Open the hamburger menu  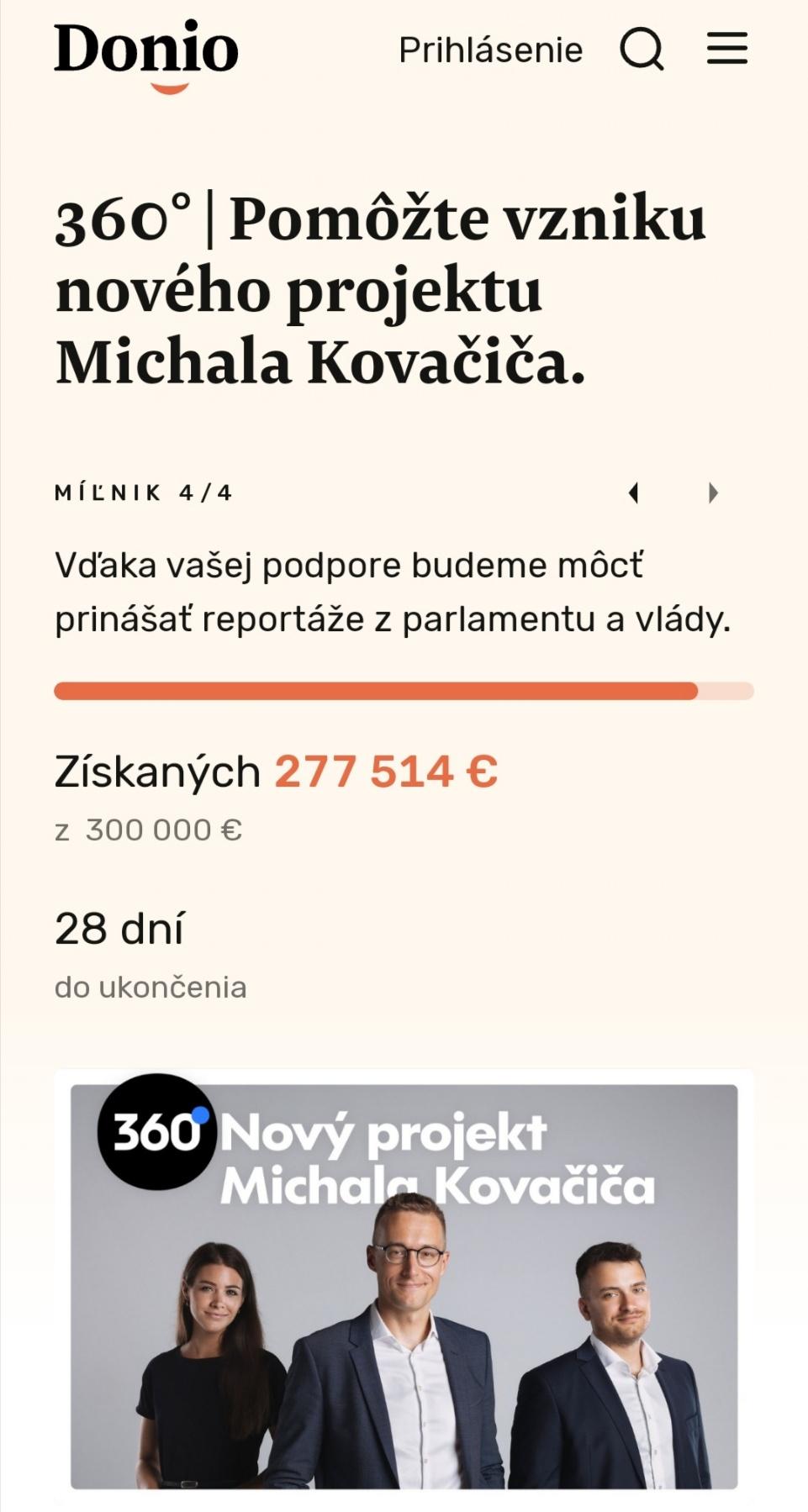coord(727,49)
